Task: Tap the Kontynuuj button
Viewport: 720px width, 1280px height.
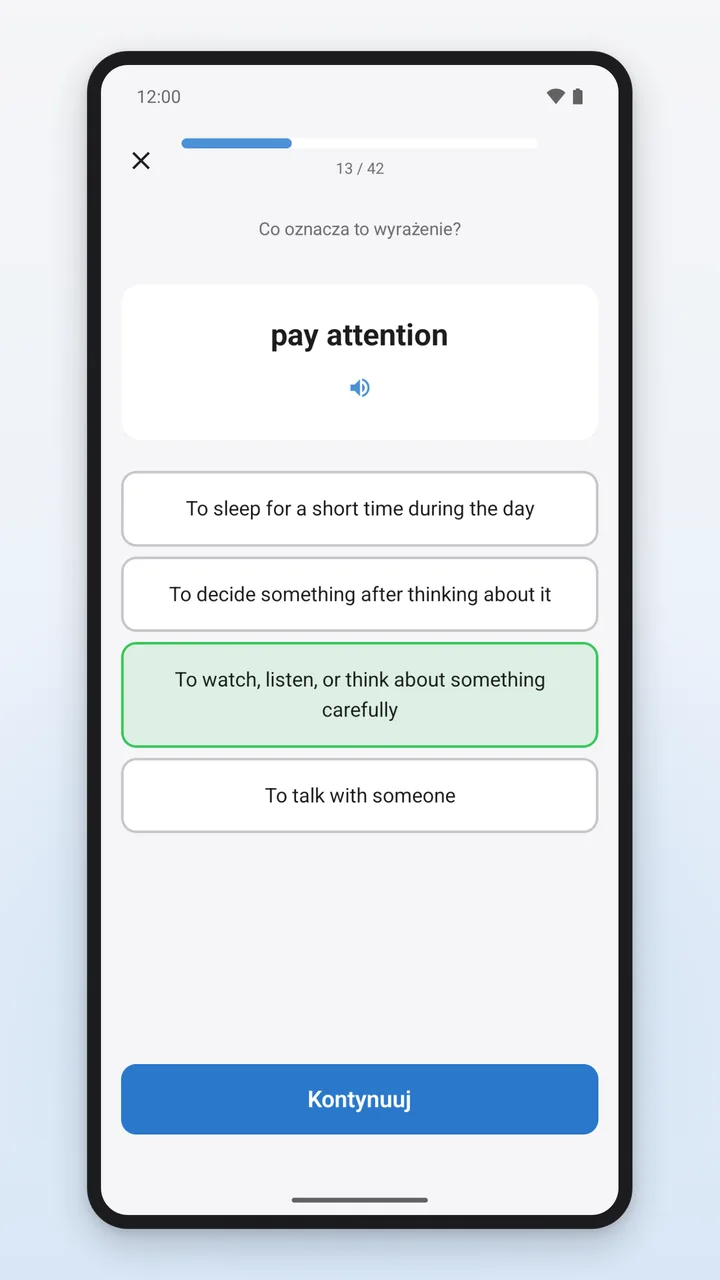Action: tap(360, 1099)
